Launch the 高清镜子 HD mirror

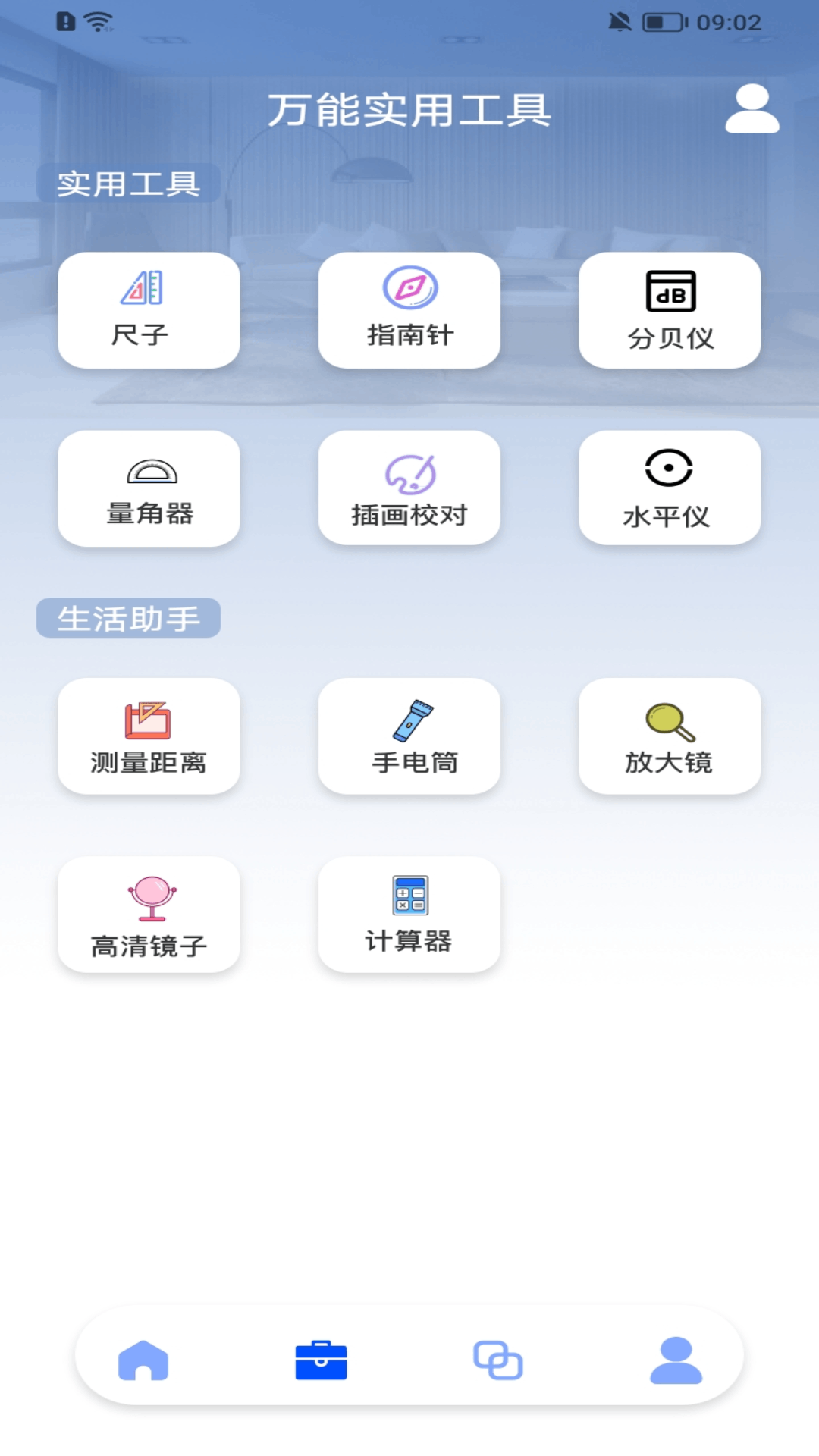(x=148, y=915)
